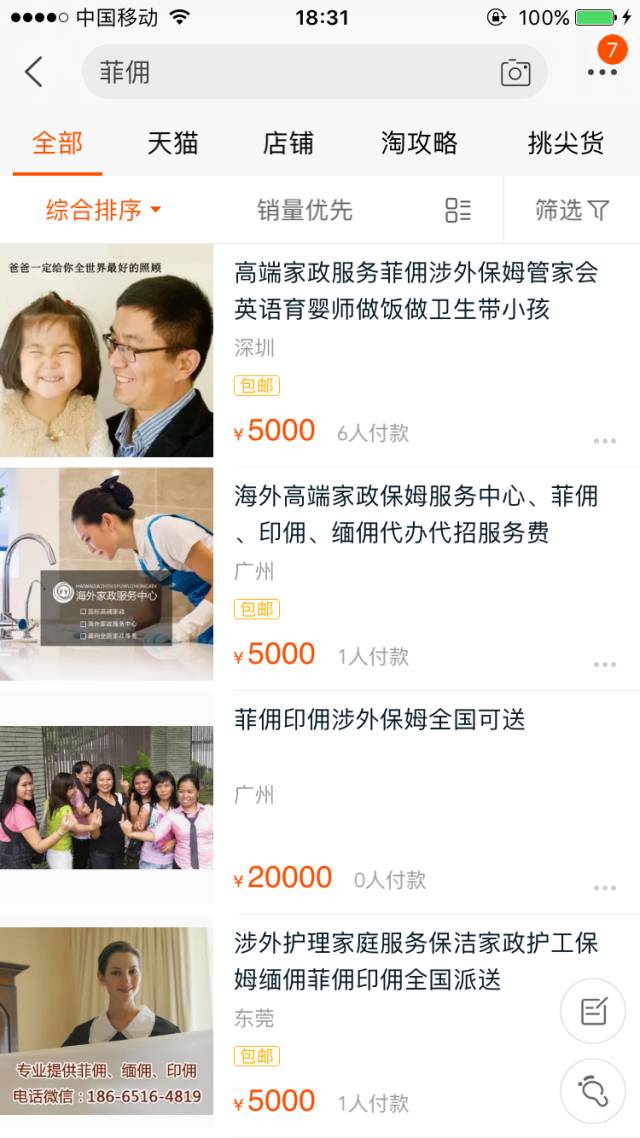Switch to the 店铺 tab
The width and height of the screenshot is (640, 1138).
[288, 143]
